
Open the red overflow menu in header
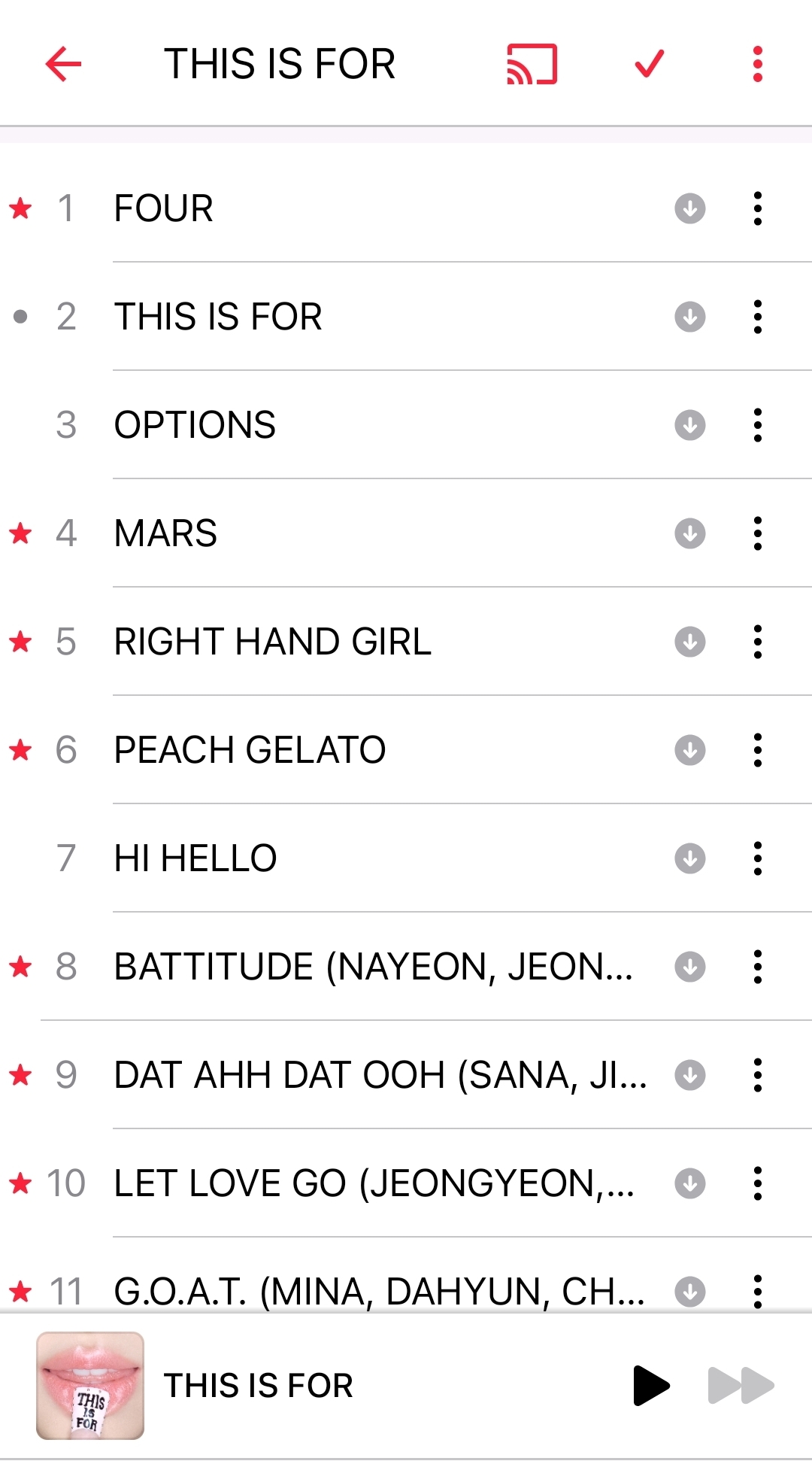tap(757, 64)
